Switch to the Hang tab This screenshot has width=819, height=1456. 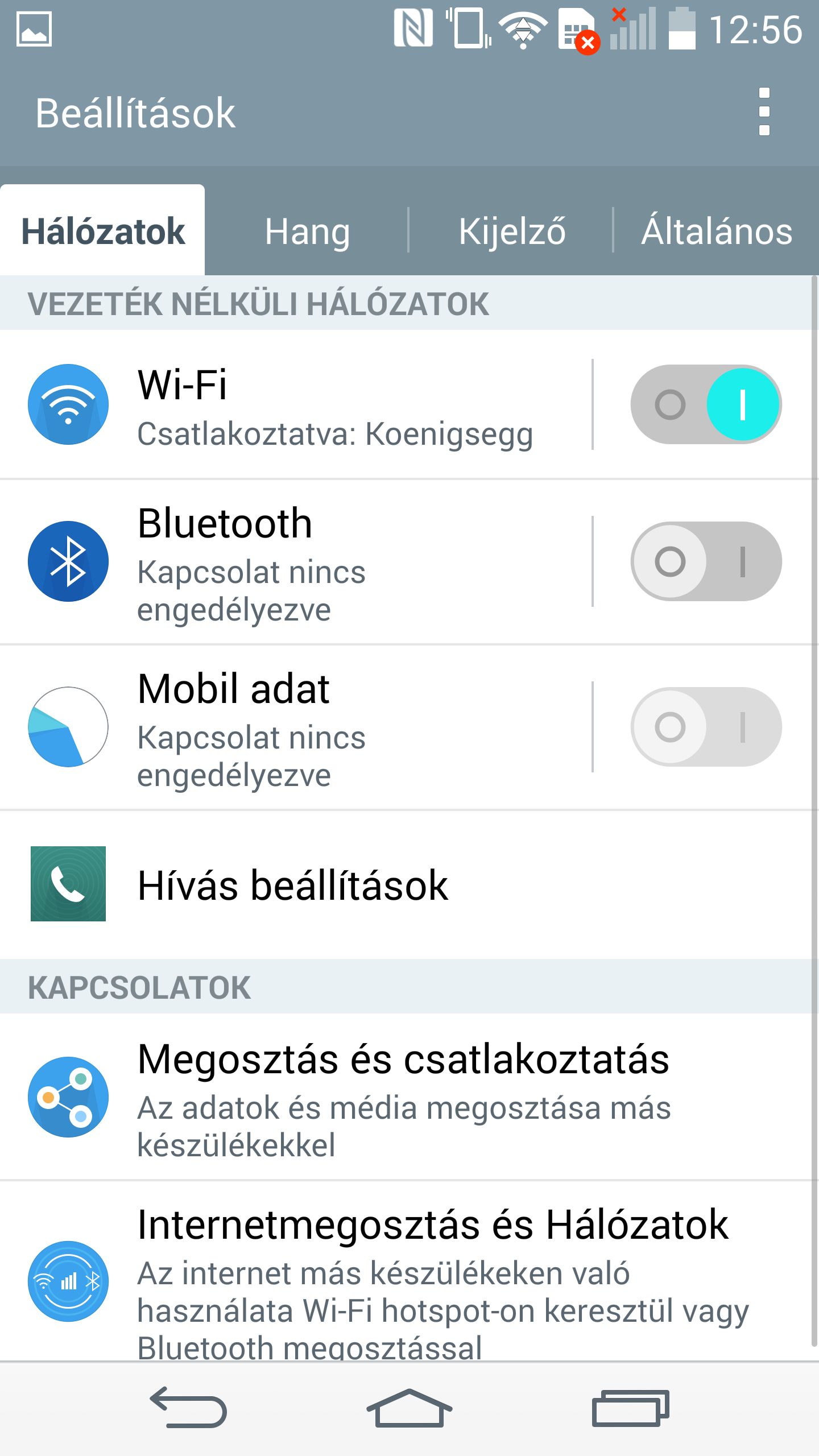coord(307,231)
